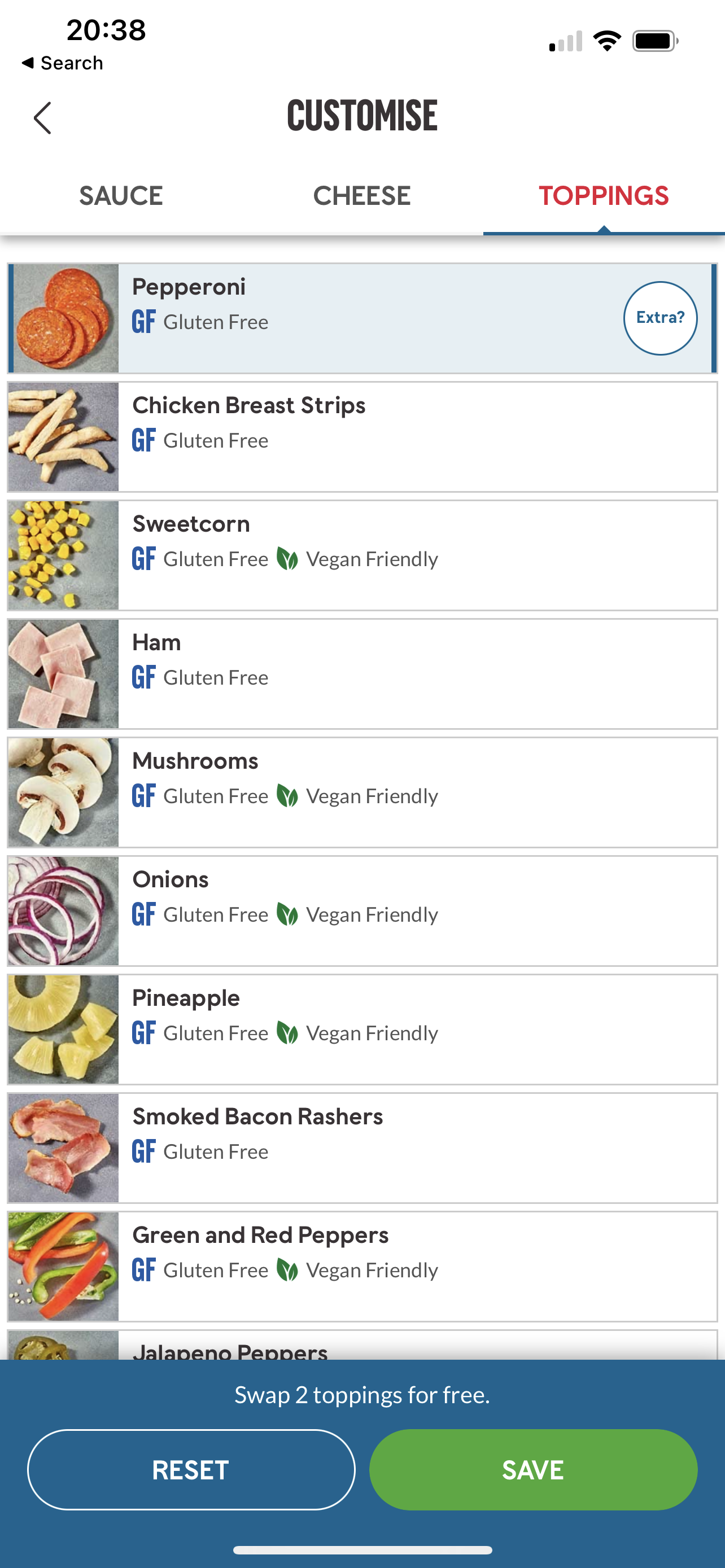The height and width of the screenshot is (1568, 725).
Task: Add Pineapple topping
Action: tap(362, 1030)
